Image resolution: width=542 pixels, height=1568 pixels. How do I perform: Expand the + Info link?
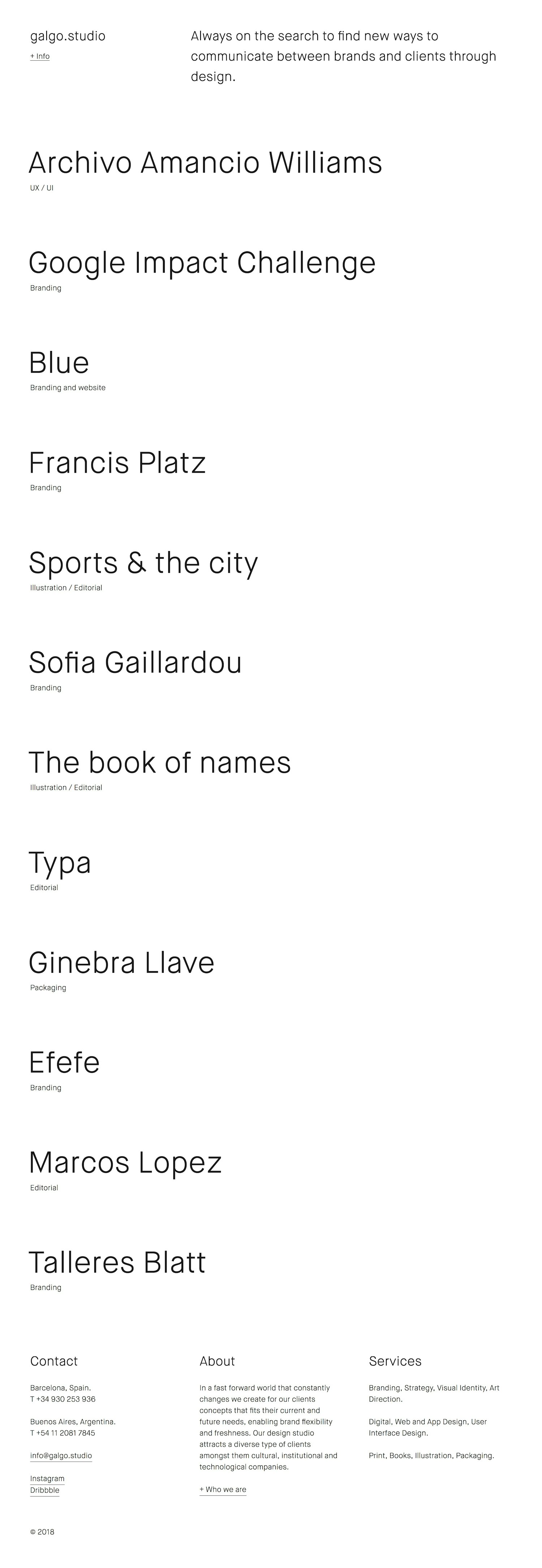[40, 57]
